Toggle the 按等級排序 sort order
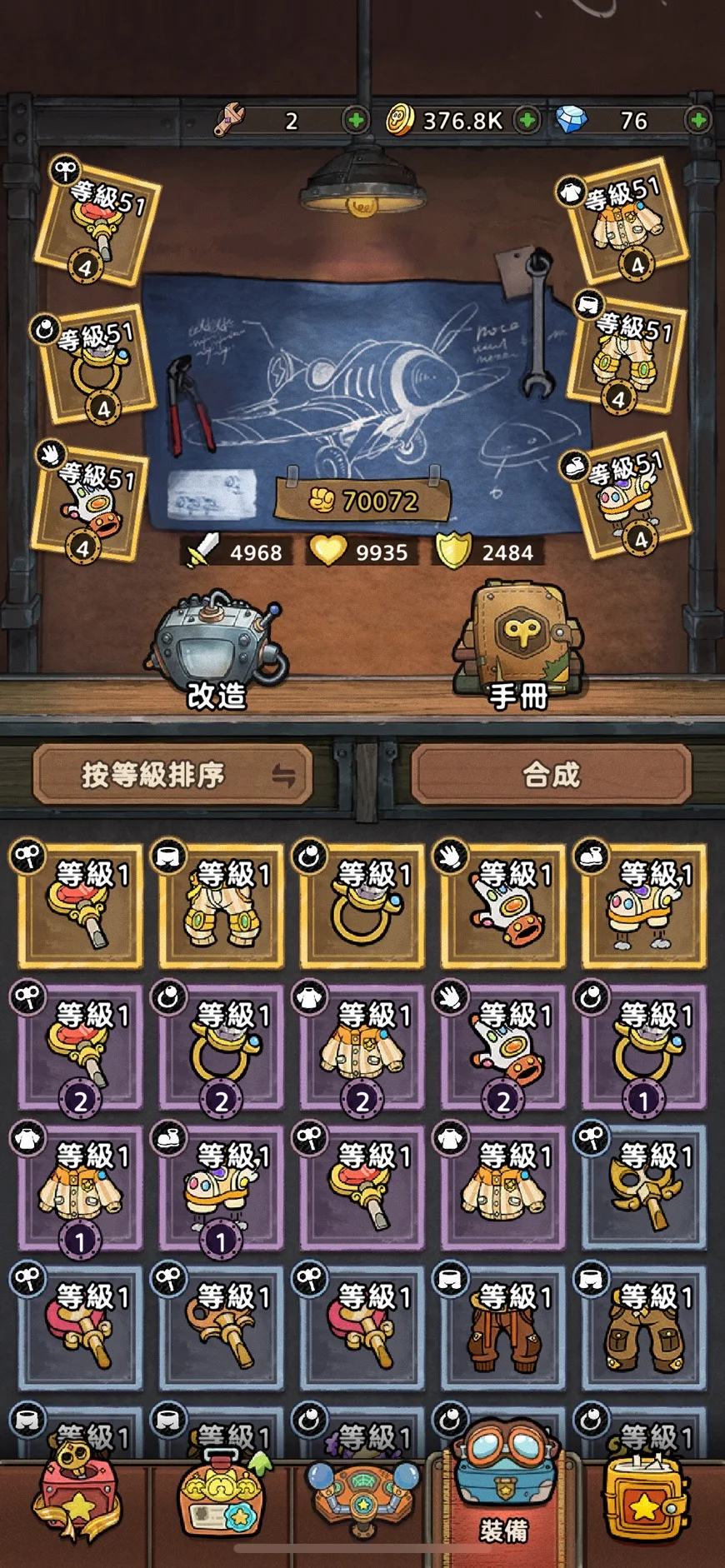Screen dimensions: 725x1568 [172, 775]
